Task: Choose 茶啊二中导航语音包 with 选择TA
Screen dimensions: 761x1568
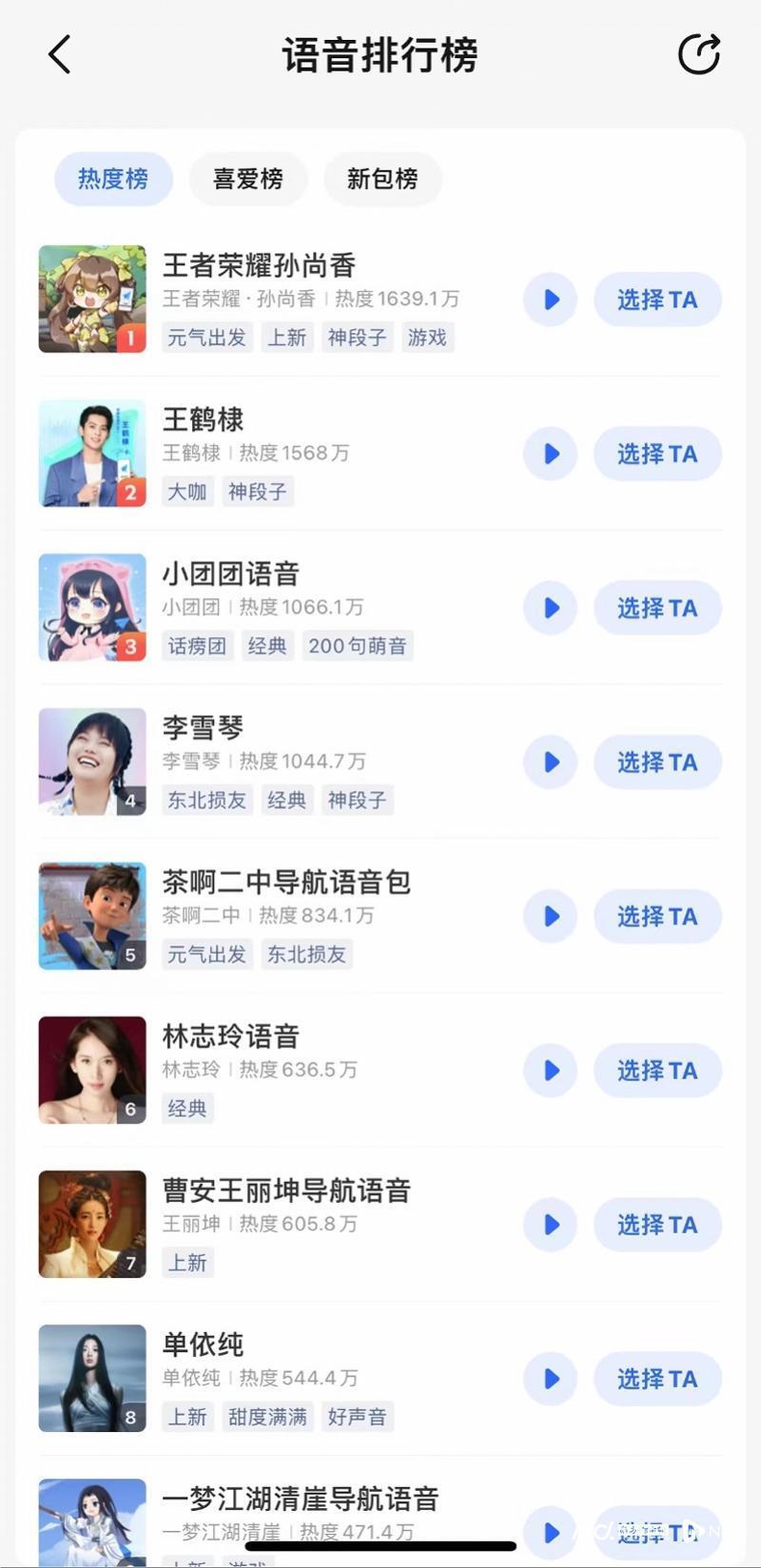Action: tap(657, 917)
